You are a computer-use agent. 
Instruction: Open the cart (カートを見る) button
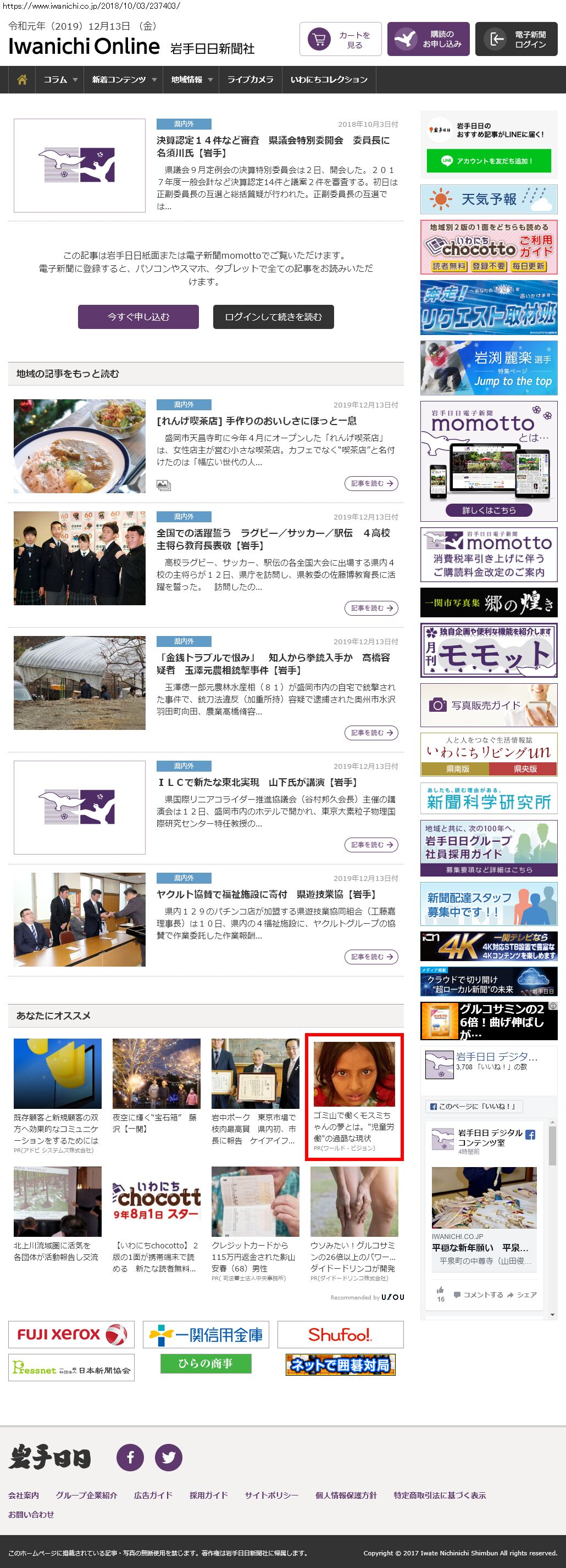[x=340, y=40]
